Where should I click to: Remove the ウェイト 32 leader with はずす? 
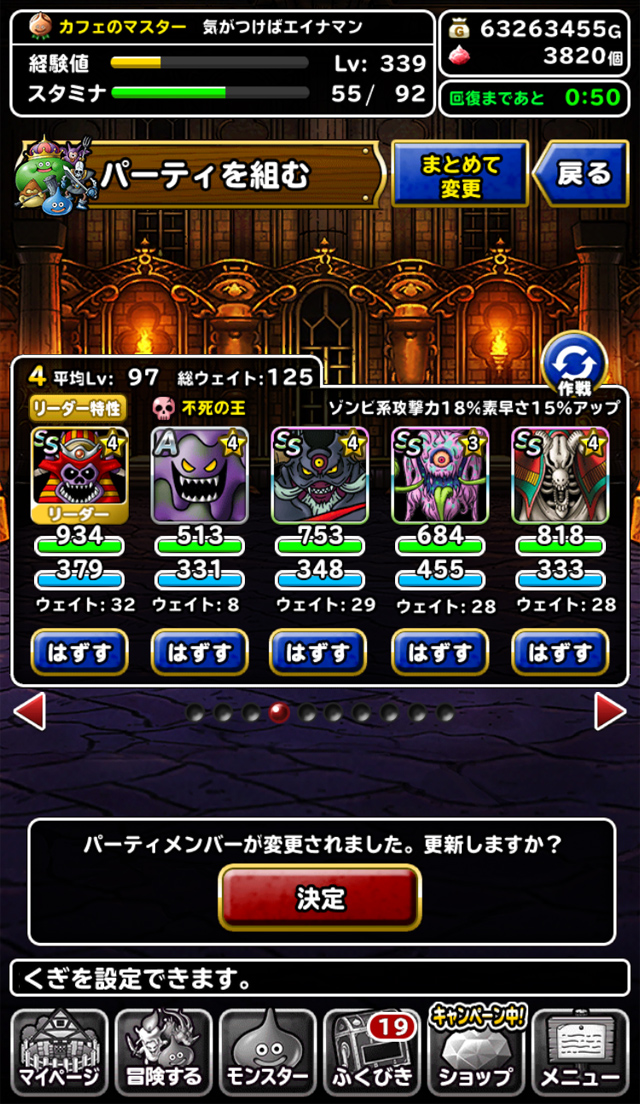tap(80, 653)
